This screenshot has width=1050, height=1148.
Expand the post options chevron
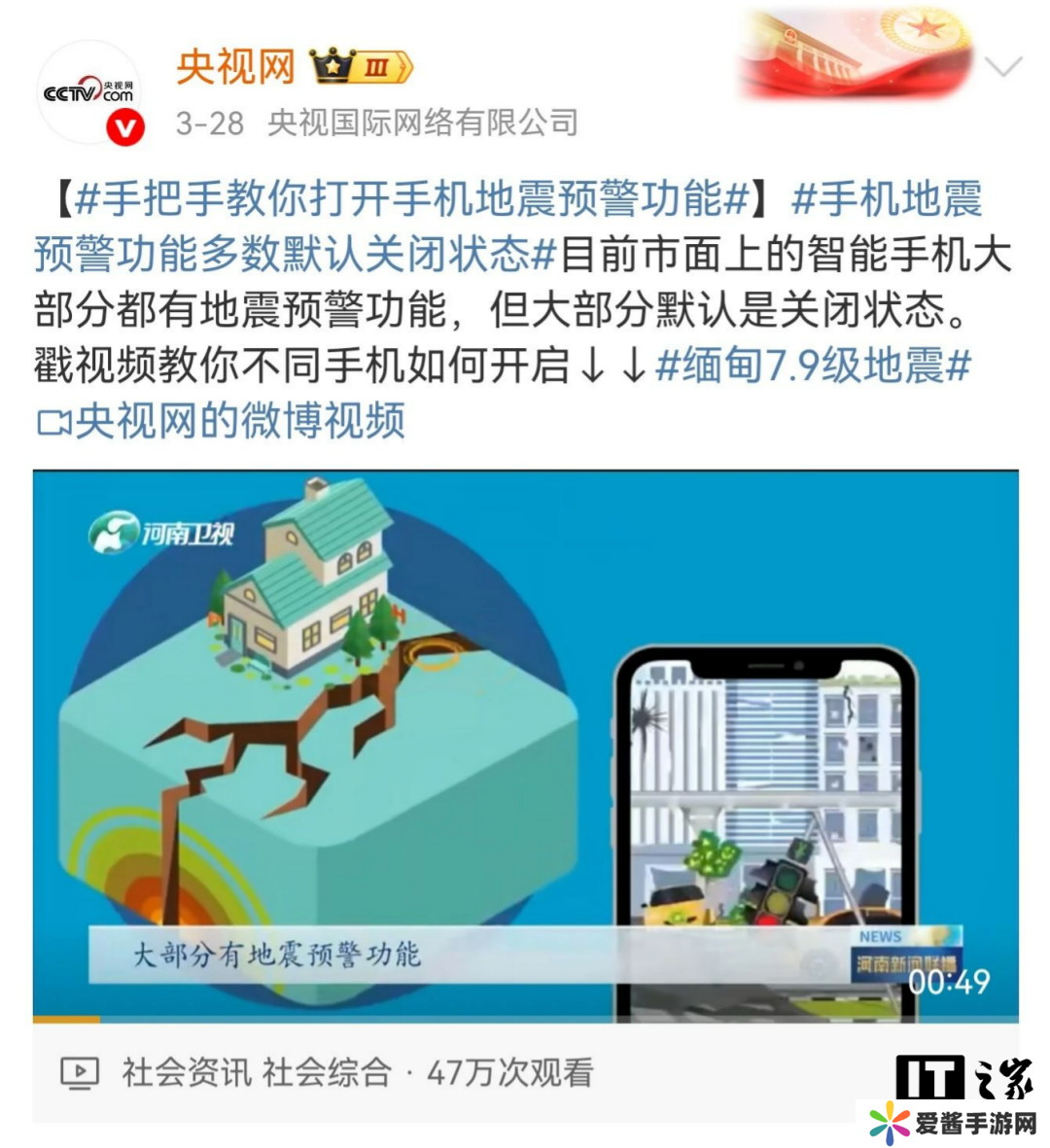[1003, 67]
